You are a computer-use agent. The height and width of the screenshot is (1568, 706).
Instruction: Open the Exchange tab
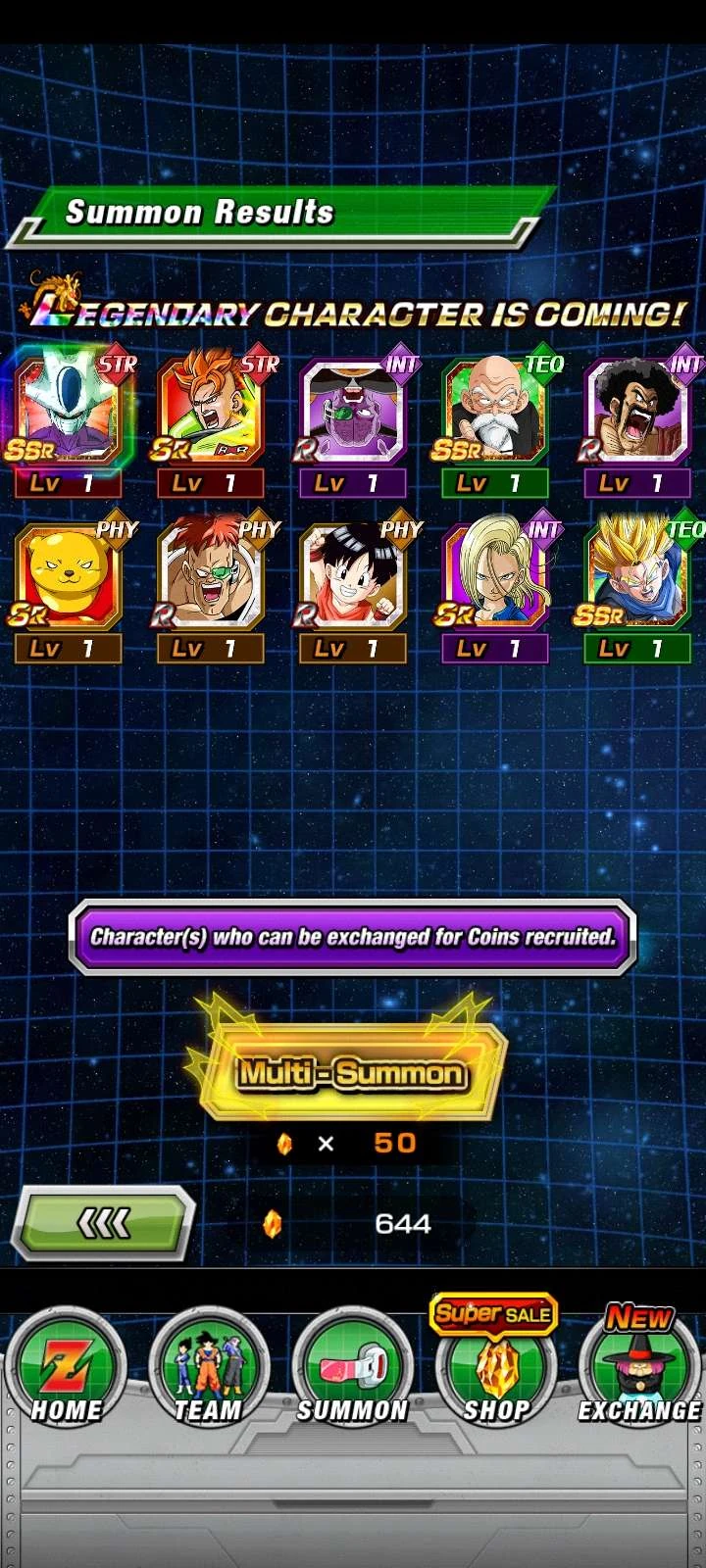point(638,1367)
